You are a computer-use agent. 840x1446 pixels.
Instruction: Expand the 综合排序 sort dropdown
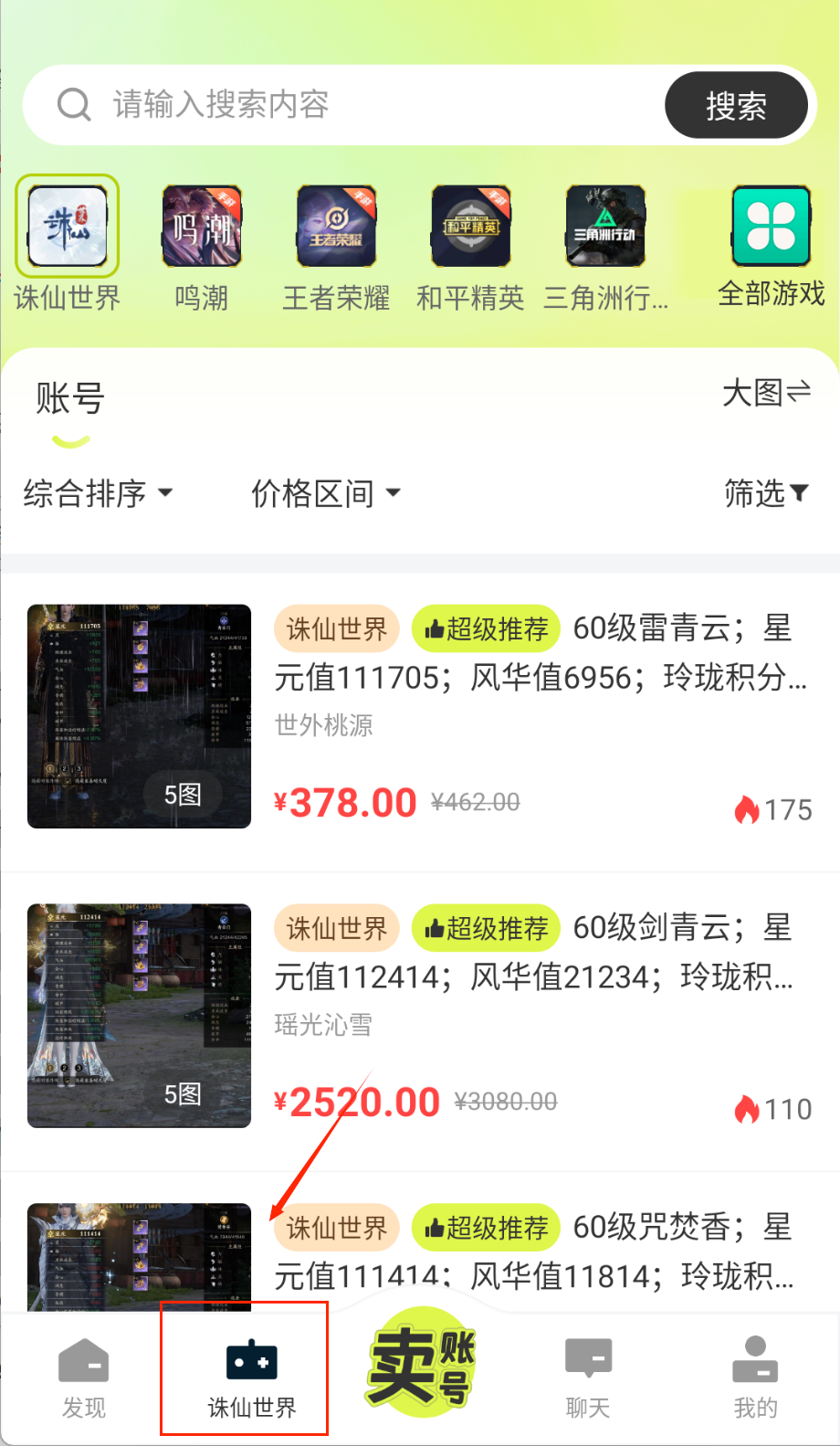click(x=98, y=493)
